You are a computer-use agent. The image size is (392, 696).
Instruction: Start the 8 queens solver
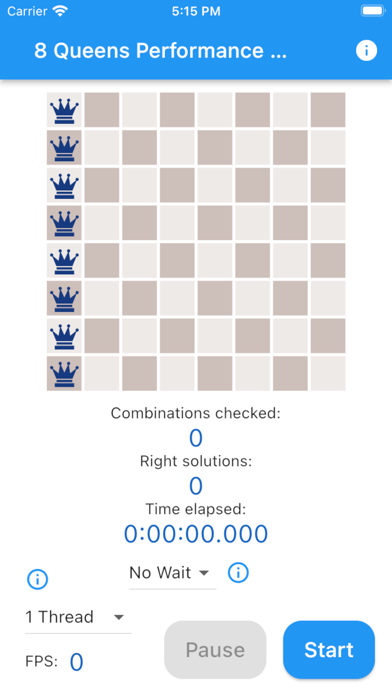pyautogui.click(x=329, y=650)
